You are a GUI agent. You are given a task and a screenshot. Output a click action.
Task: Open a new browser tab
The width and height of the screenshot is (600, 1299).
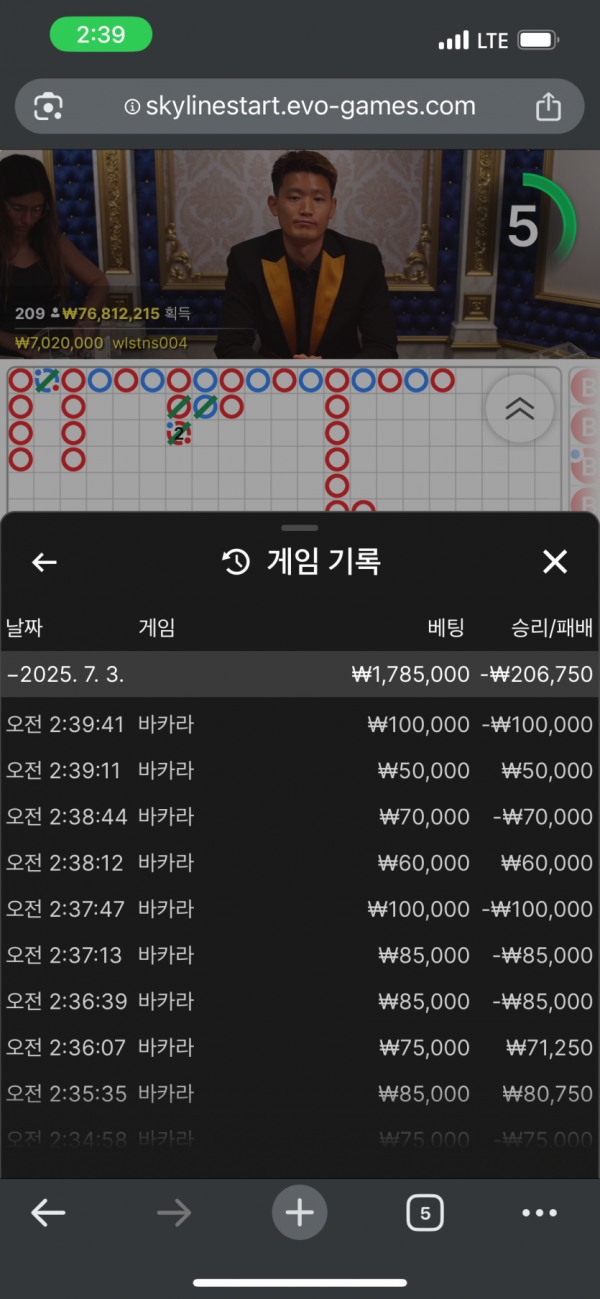click(299, 1213)
